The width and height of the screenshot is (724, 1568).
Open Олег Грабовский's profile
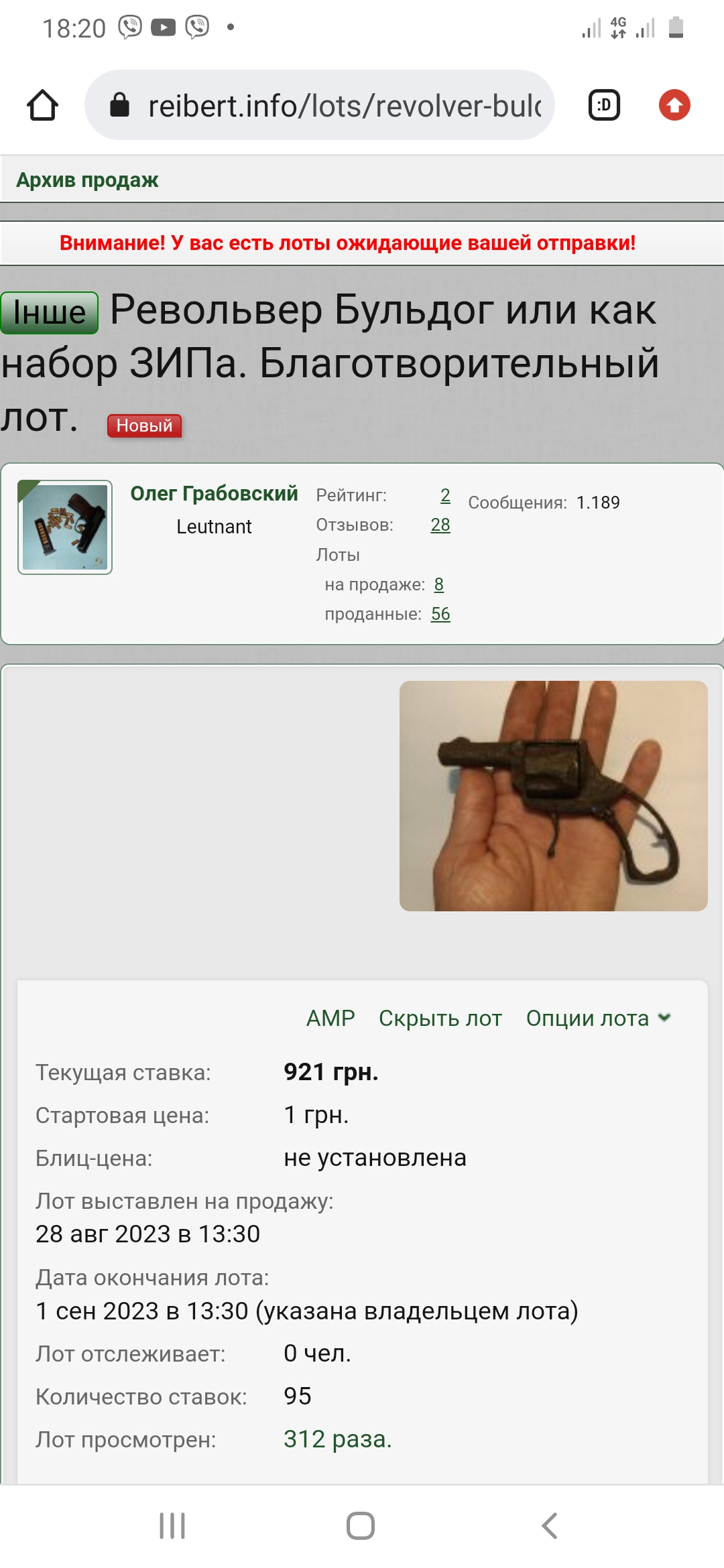point(214,493)
